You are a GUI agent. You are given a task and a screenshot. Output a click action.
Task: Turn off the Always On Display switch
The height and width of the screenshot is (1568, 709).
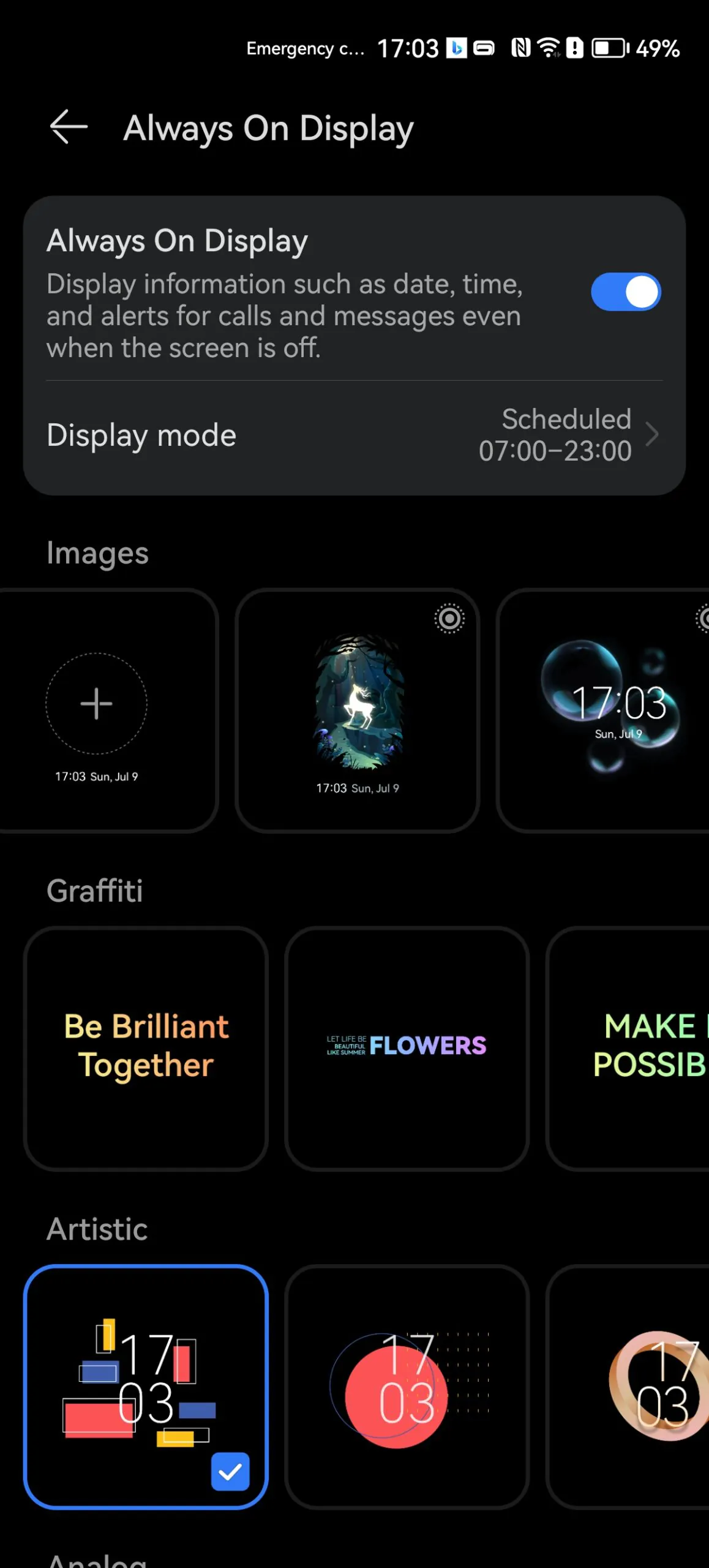pyautogui.click(x=625, y=292)
